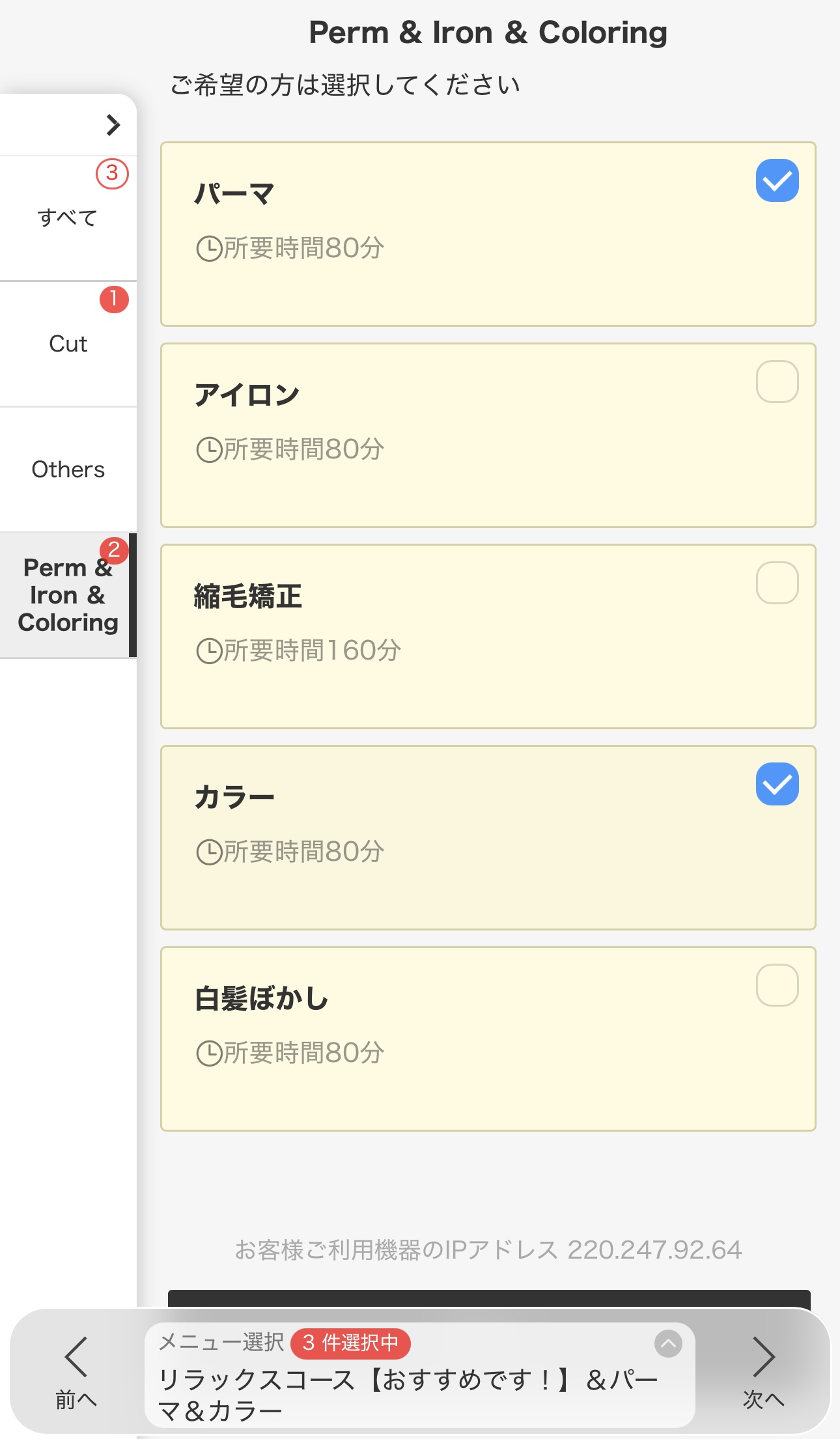Check the 白髪ぼかし option
The width and height of the screenshot is (840, 1439).
pyautogui.click(x=777, y=985)
